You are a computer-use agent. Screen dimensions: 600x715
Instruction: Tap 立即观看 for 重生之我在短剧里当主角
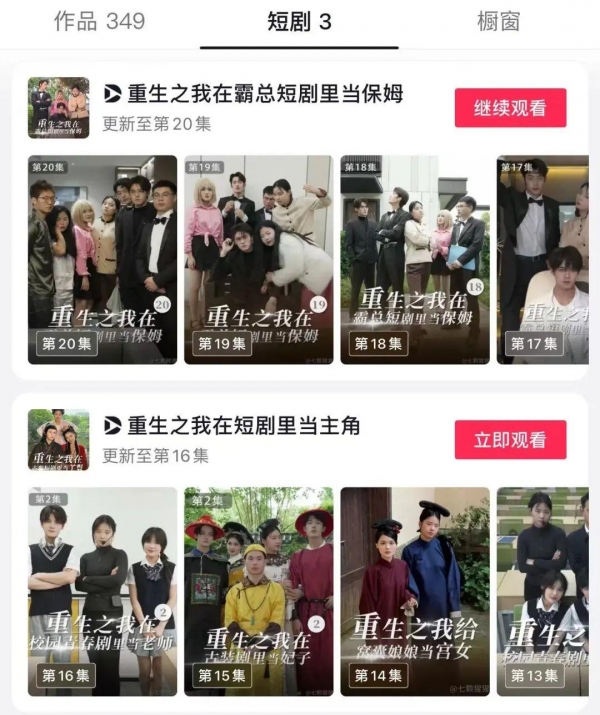pyautogui.click(x=510, y=440)
